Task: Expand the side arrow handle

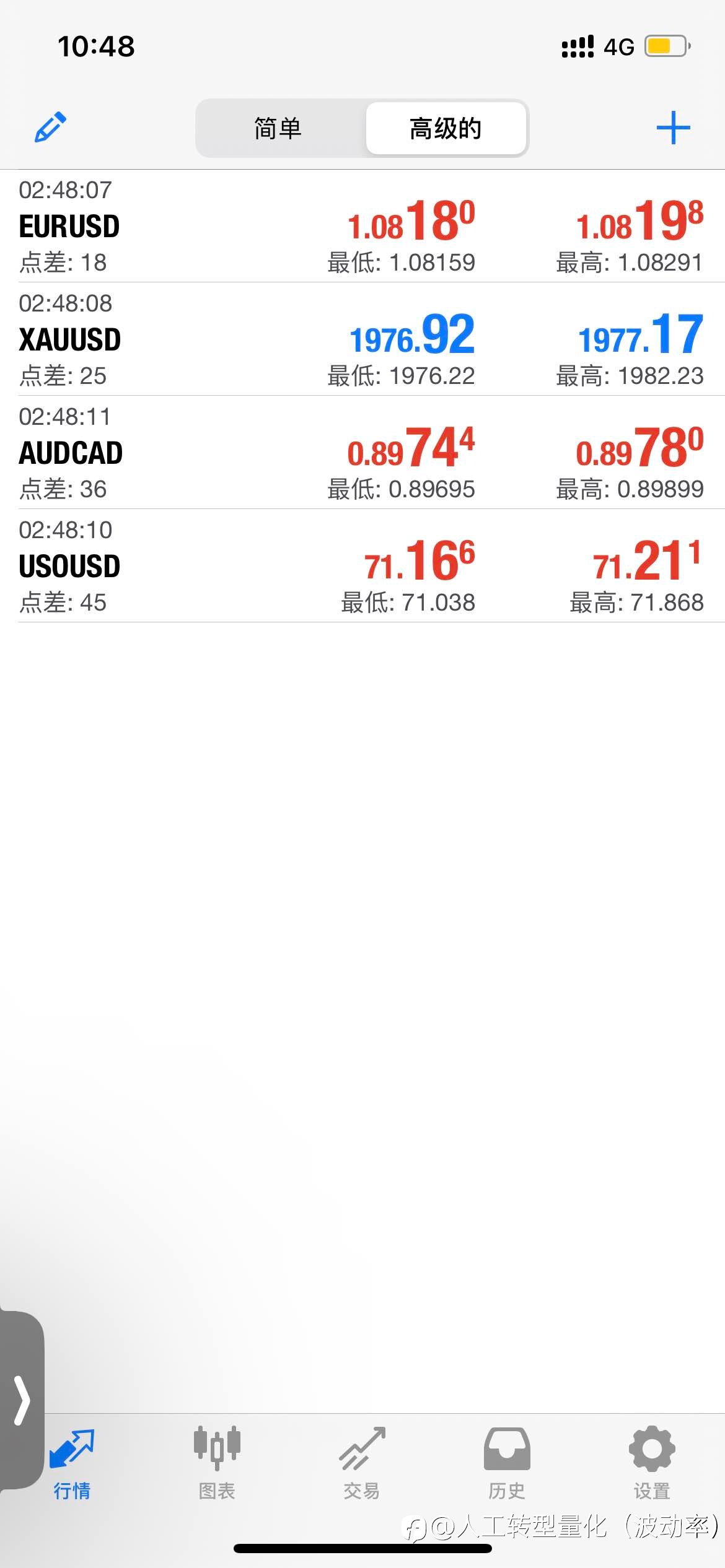Action: [x=22, y=1400]
